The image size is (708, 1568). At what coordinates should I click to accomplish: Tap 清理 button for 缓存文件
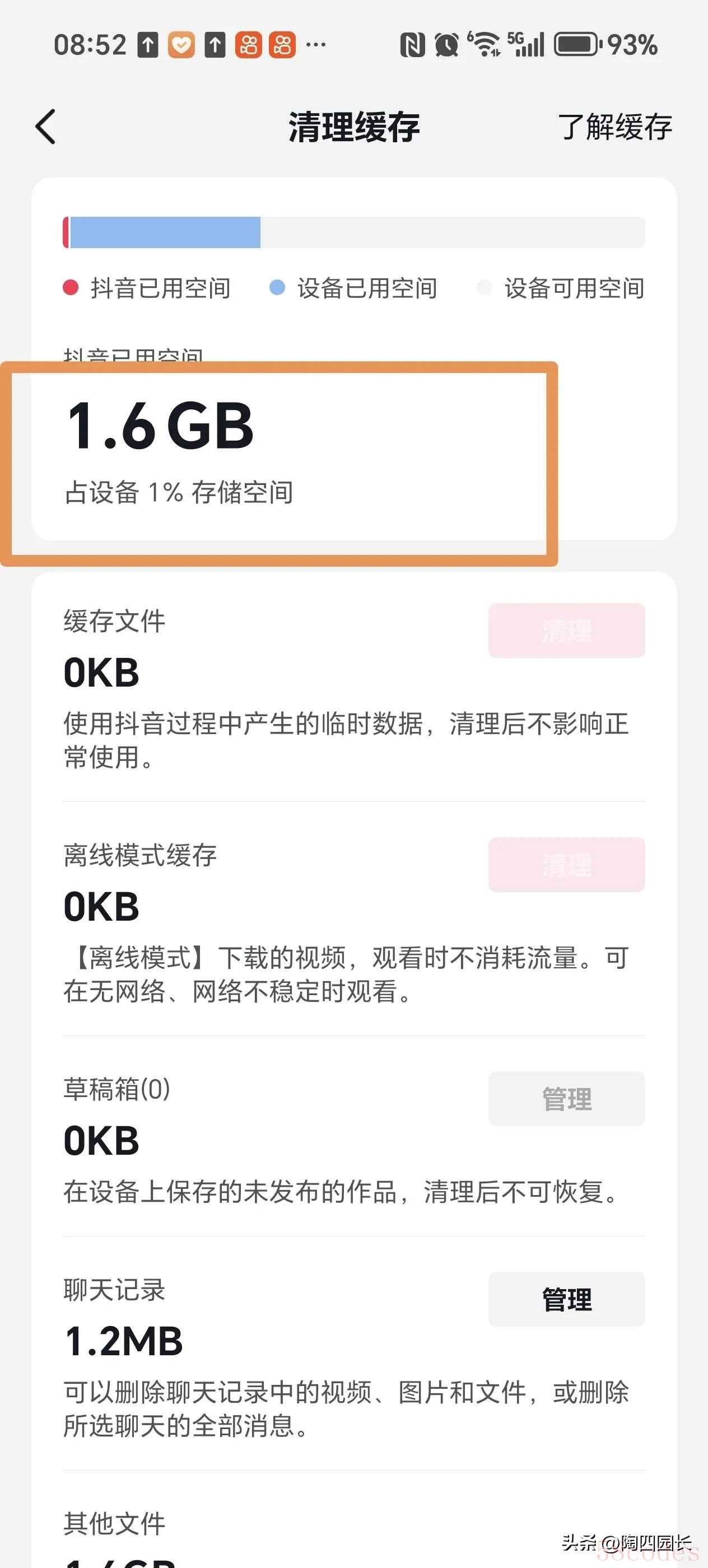566,630
